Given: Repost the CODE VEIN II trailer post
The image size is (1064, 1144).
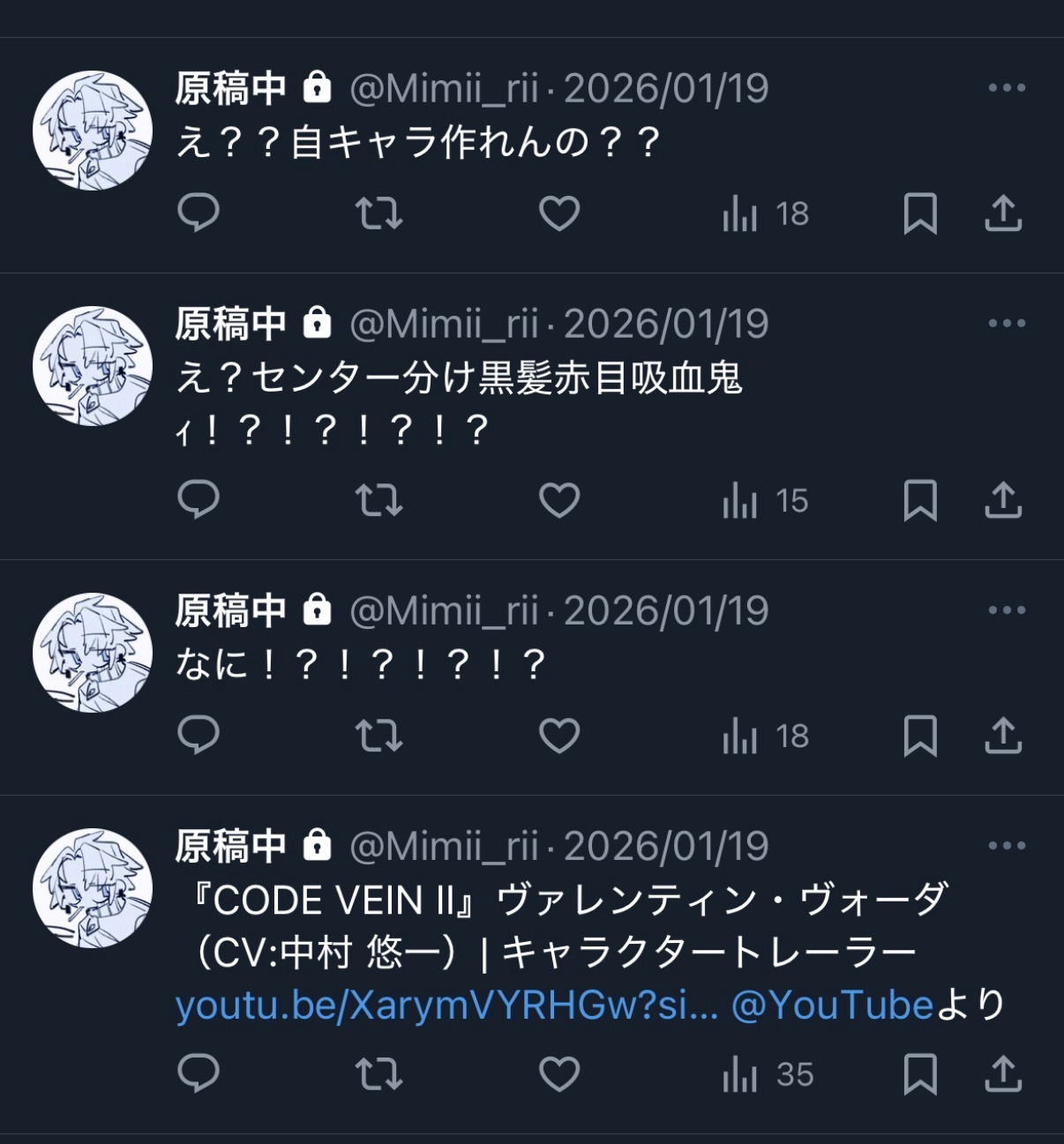Looking at the screenshot, I should pyautogui.click(x=378, y=1074).
